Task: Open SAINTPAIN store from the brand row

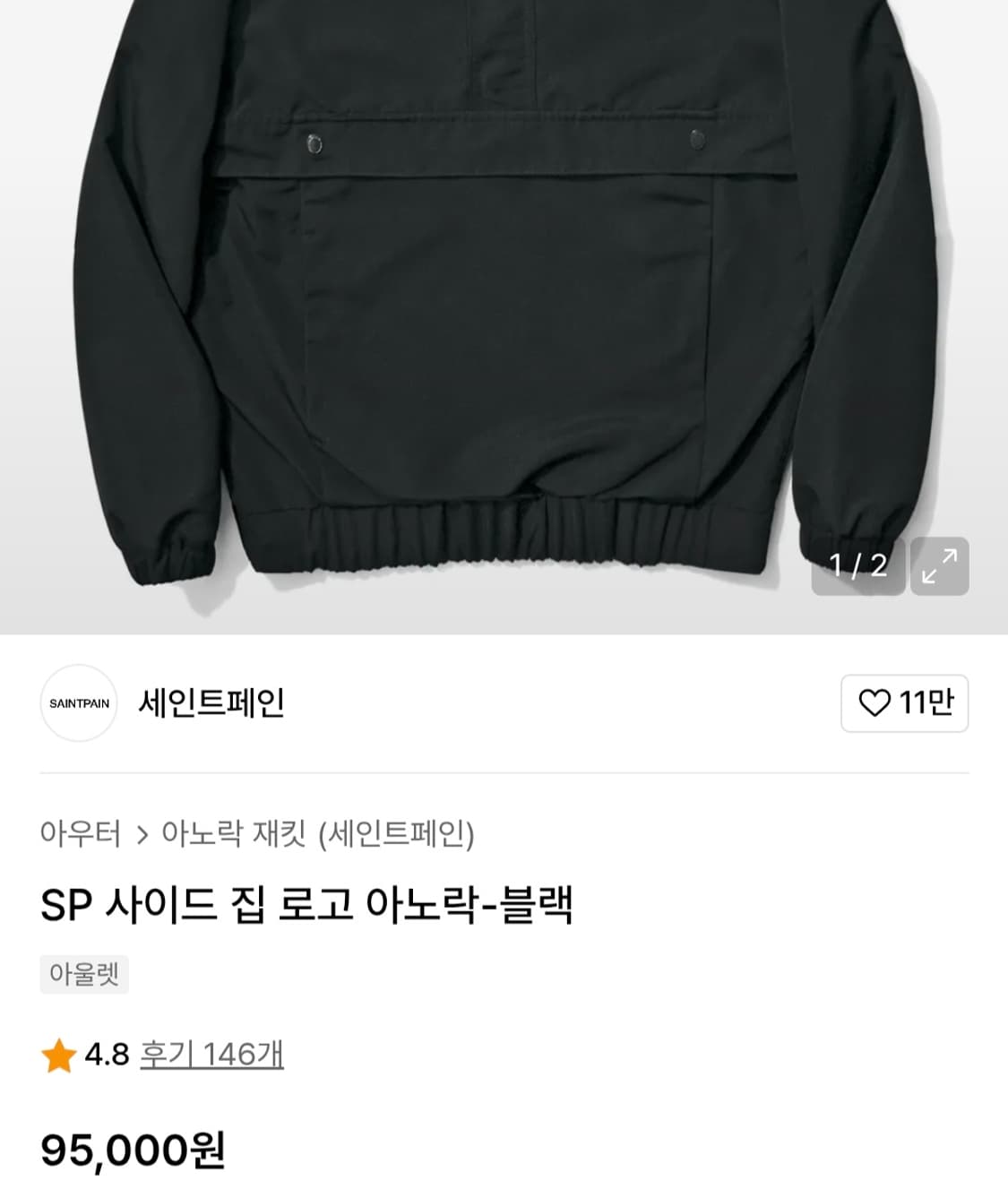Action: click(x=78, y=704)
